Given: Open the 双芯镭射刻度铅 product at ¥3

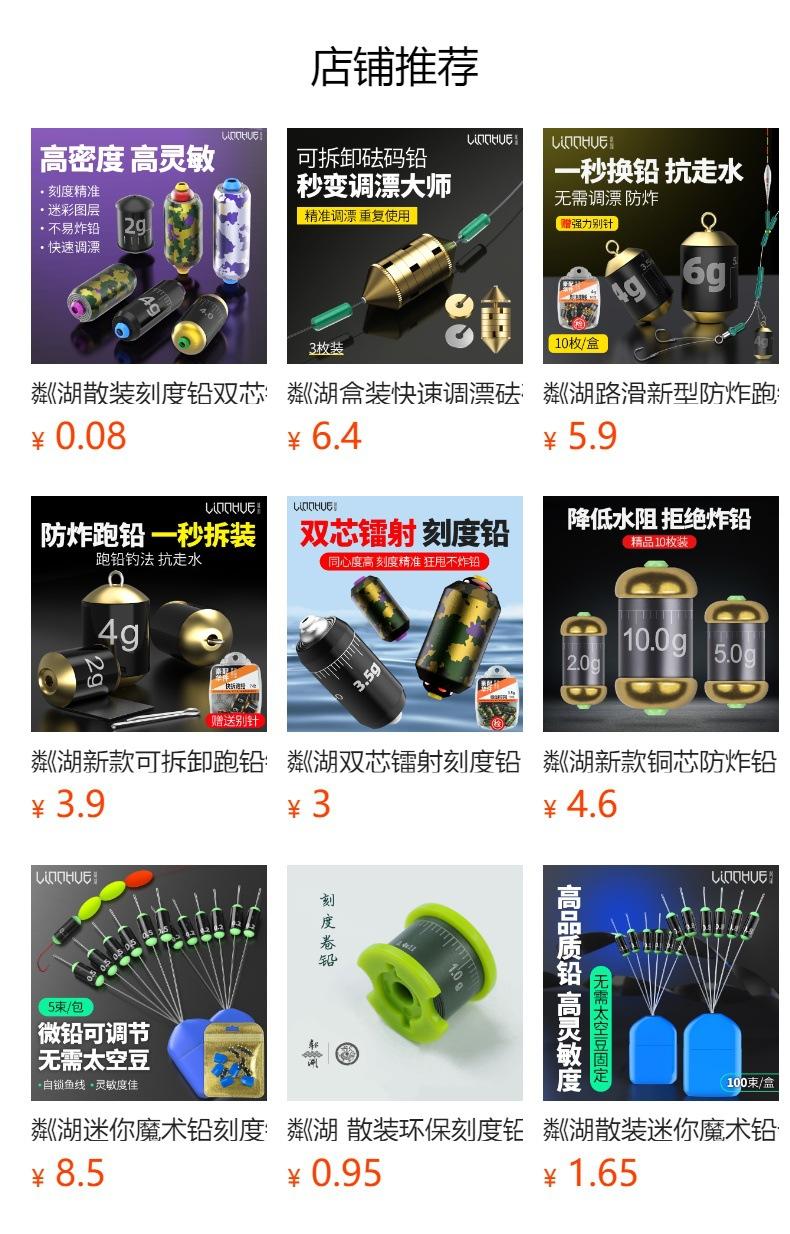Looking at the screenshot, I should [x=405, y=661].
